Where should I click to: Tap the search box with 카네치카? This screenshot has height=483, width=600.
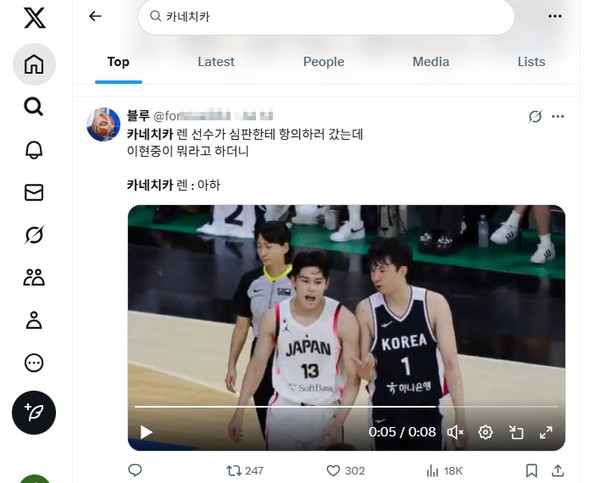click(x=325, y=16)
